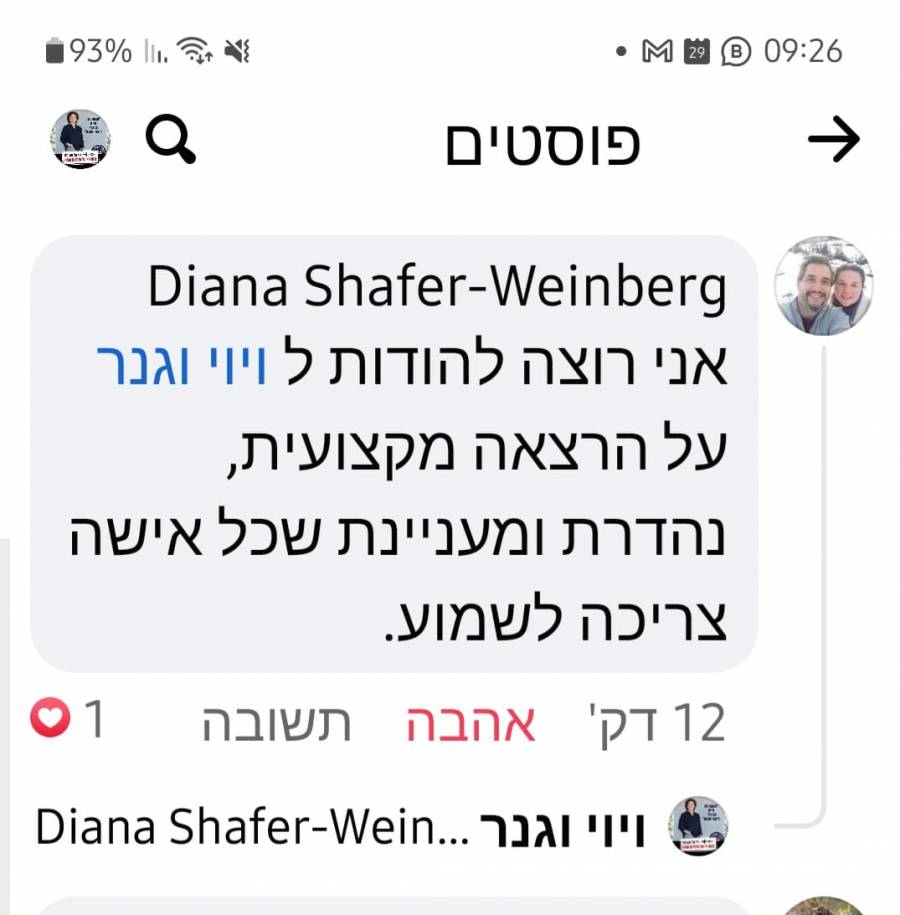Go back using the arrow icon
The image size is (900, 915).
[833, 141]
